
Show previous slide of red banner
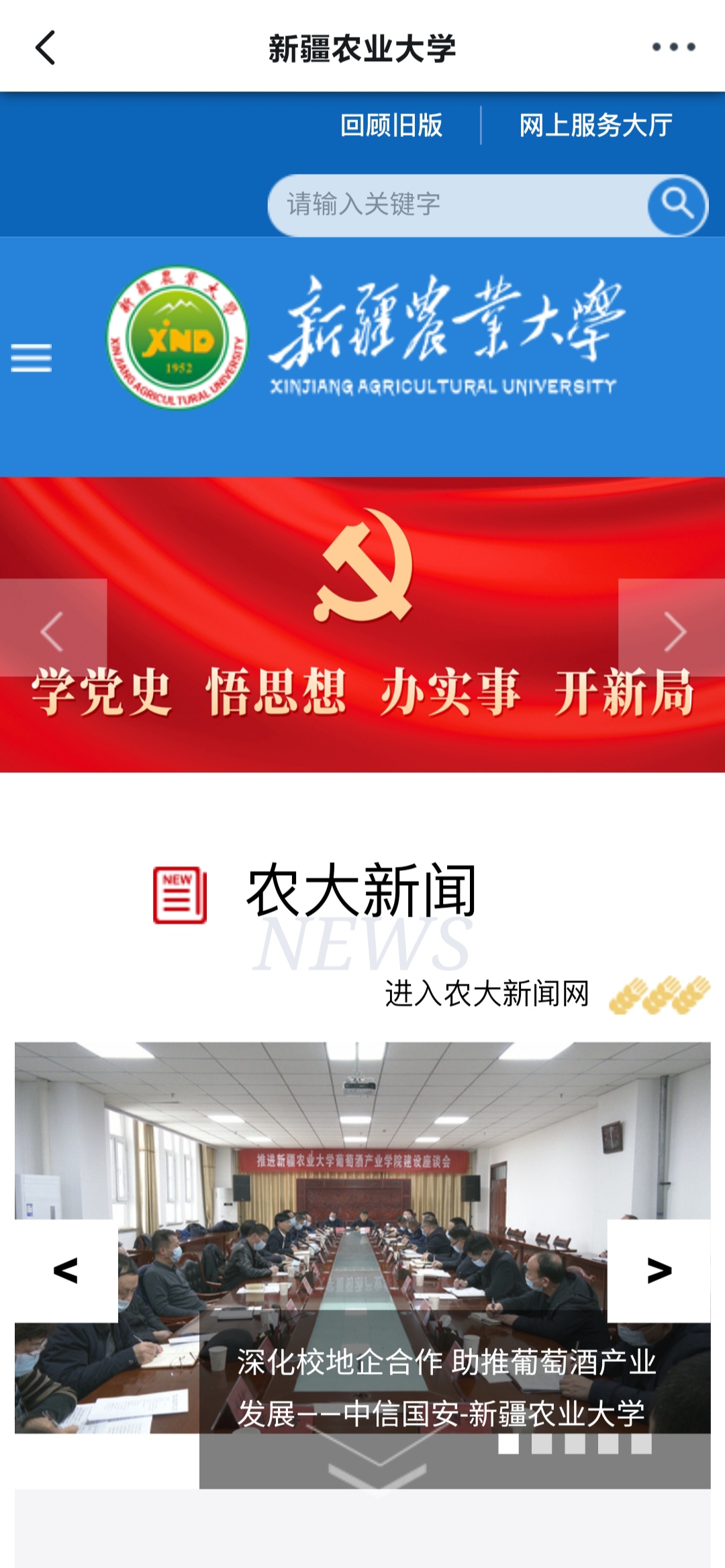pos(52,630)
